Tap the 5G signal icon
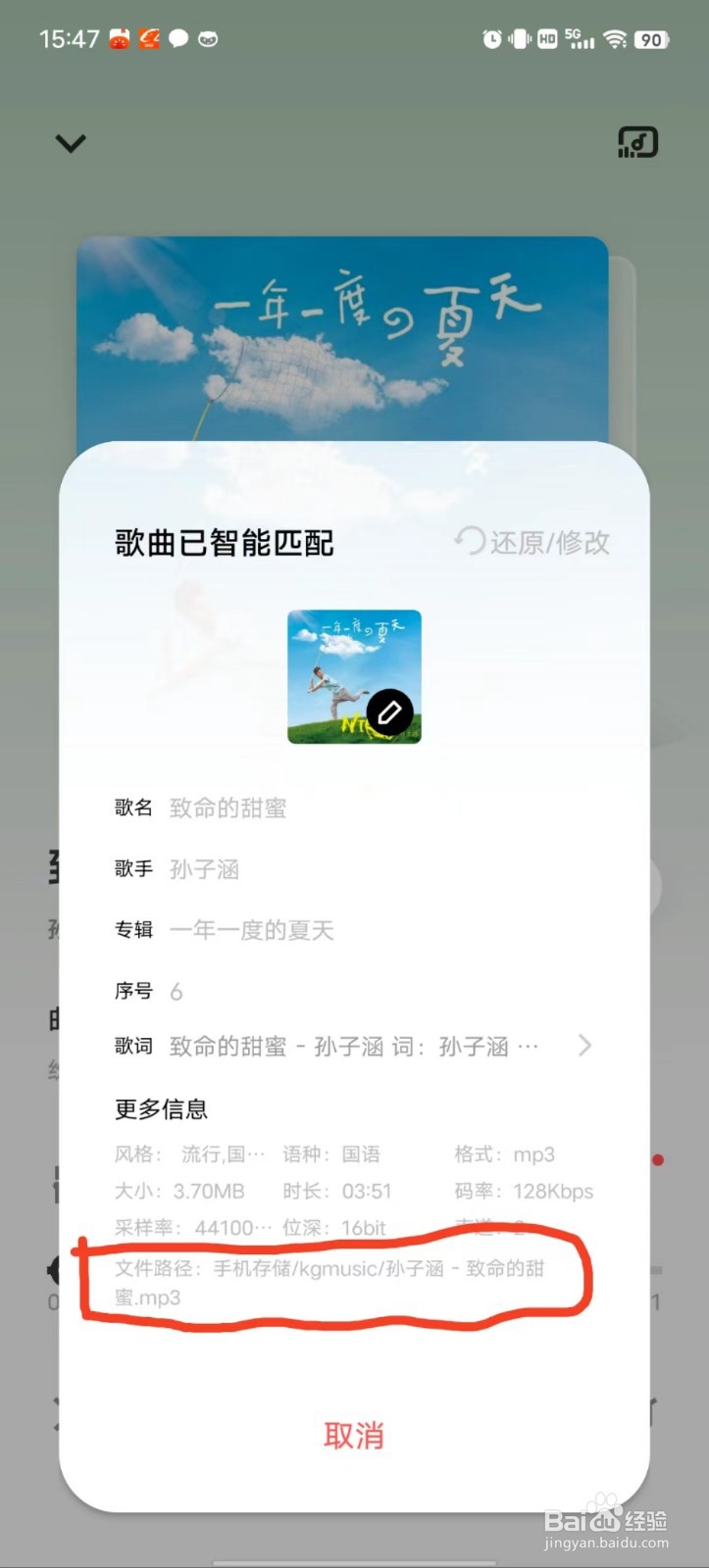709x1568 pixels. 579,39
